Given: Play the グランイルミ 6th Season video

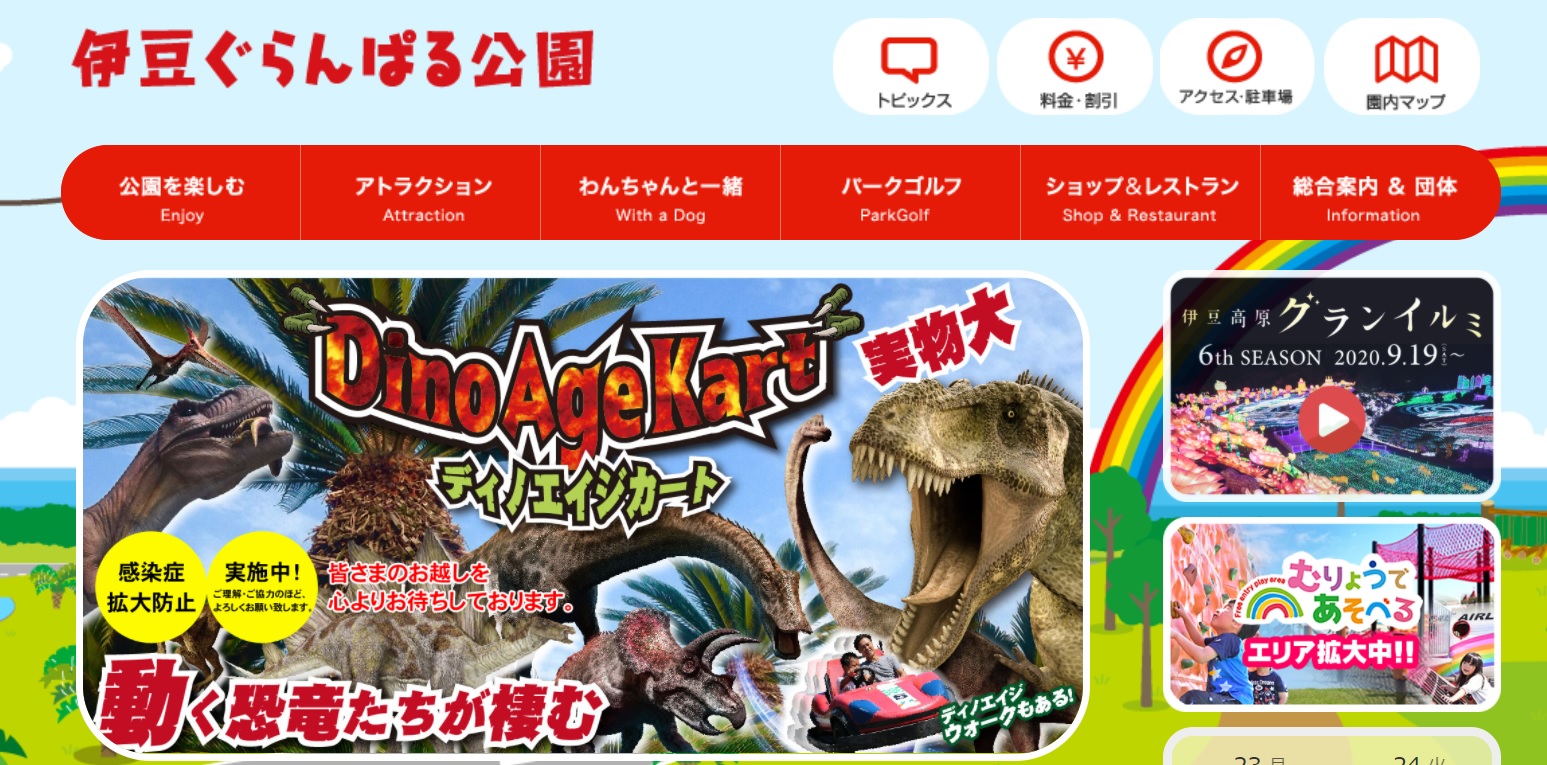Looking at the screenshot, I should coord(1331,419).
